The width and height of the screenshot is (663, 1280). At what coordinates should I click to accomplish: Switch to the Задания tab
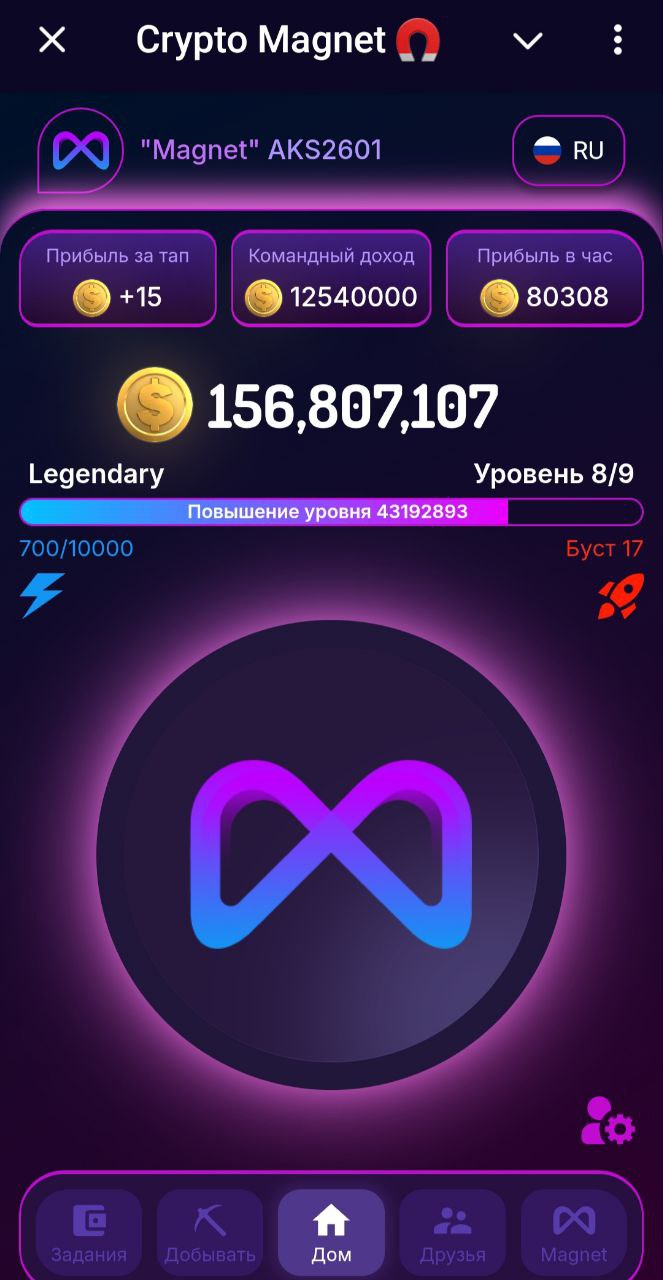click(x=89, y=1232)
